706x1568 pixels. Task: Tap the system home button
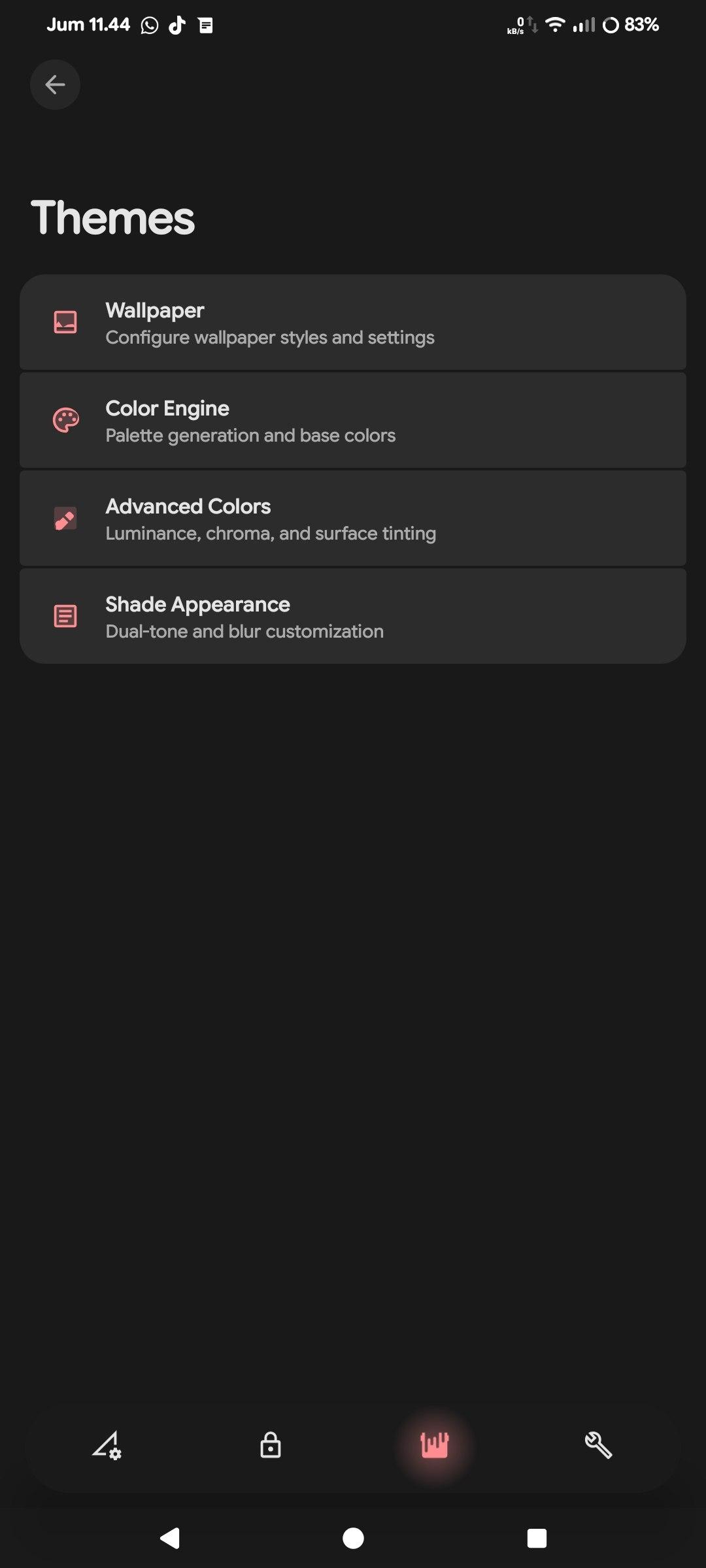point(353,1538)
